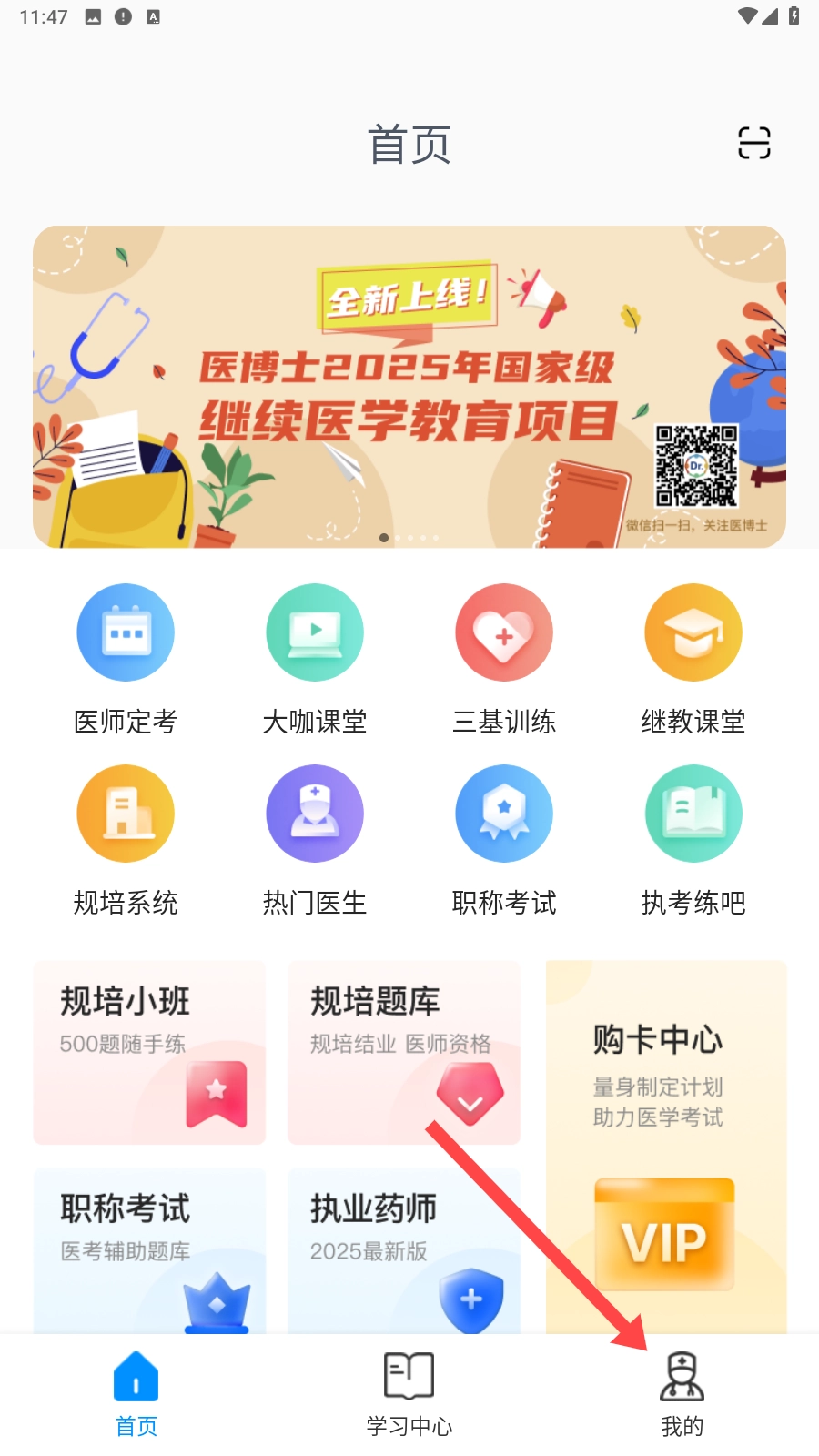Open the 规培题库 card
The height and width of the screenshot is (1456, 819).
pyautogui.click(x=404, y=1052)
